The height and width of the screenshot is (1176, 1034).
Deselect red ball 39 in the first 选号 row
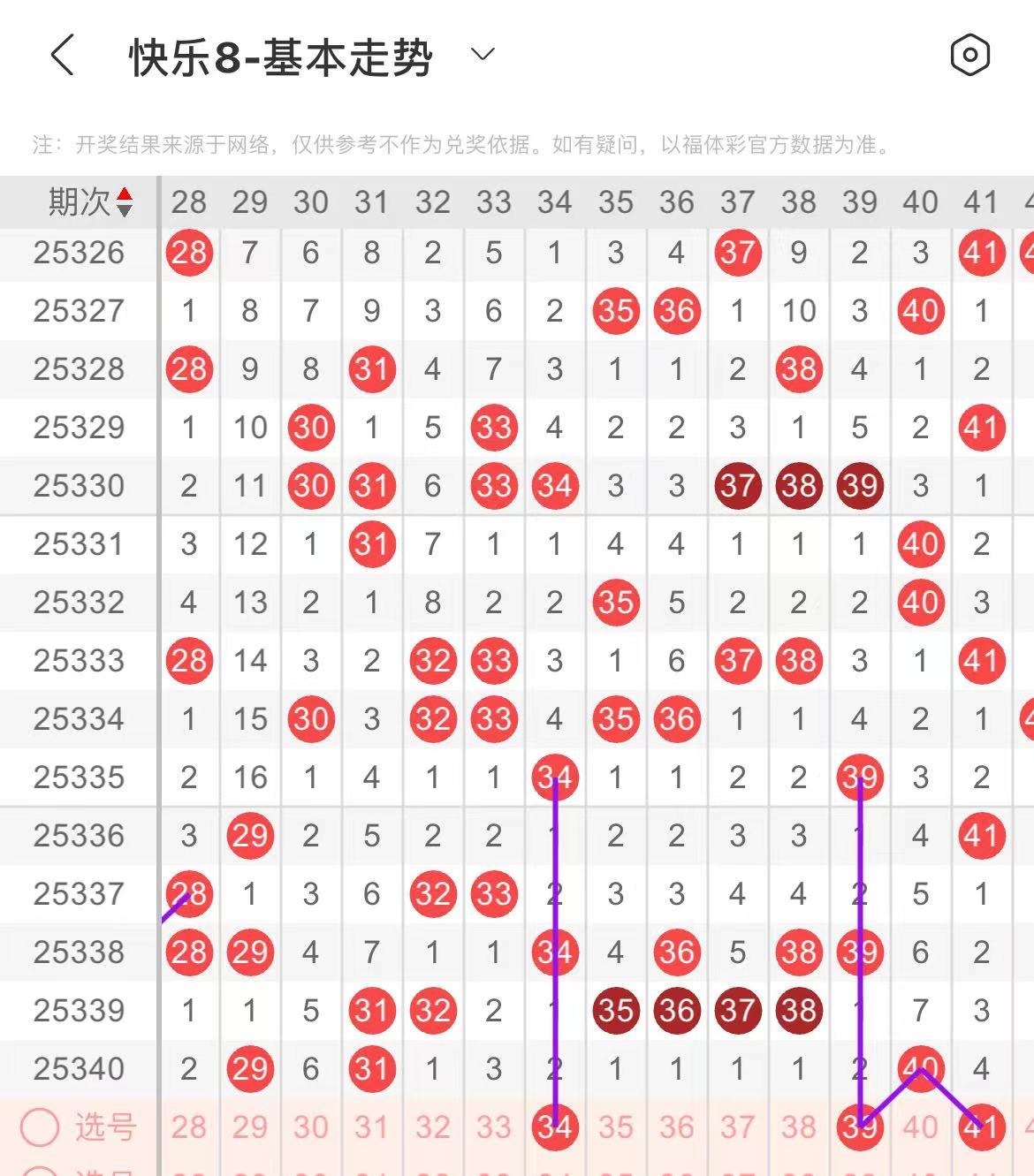(x=860, y=1127)
